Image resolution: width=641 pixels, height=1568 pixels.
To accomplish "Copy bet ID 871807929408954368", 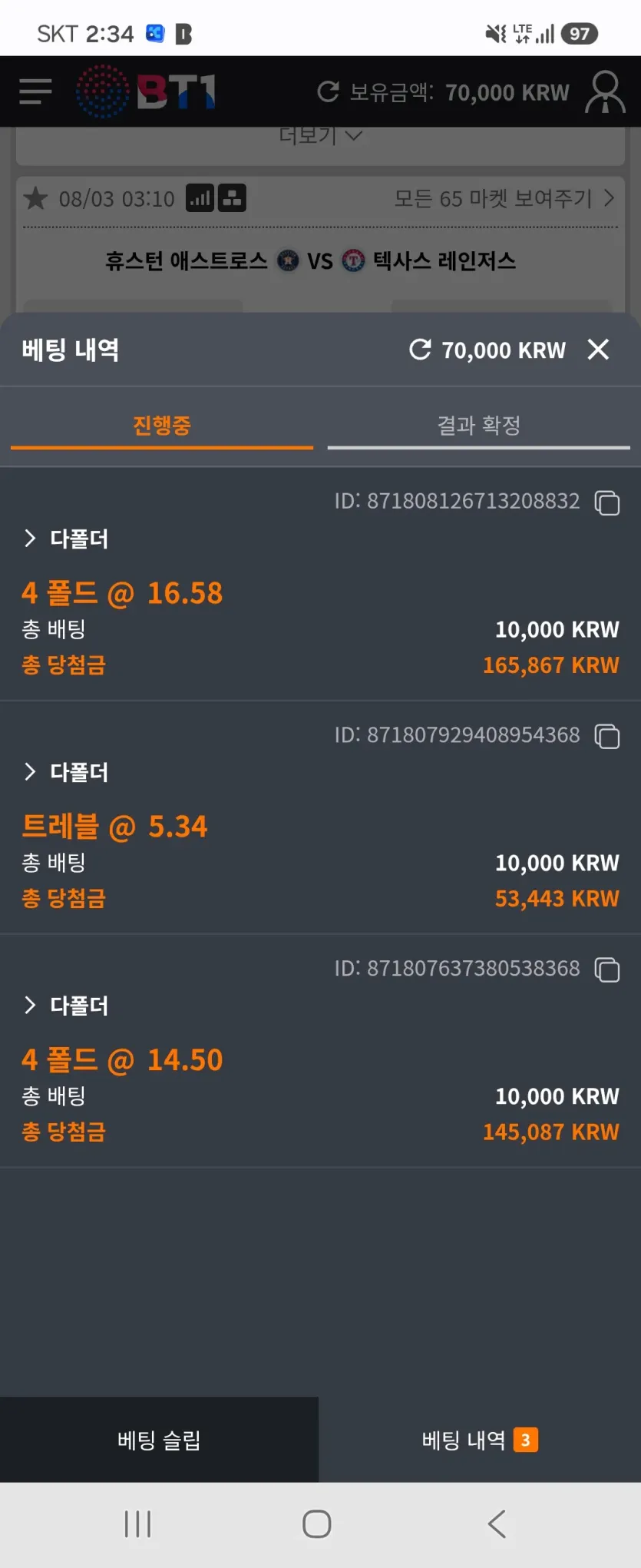I will point(607,736).
